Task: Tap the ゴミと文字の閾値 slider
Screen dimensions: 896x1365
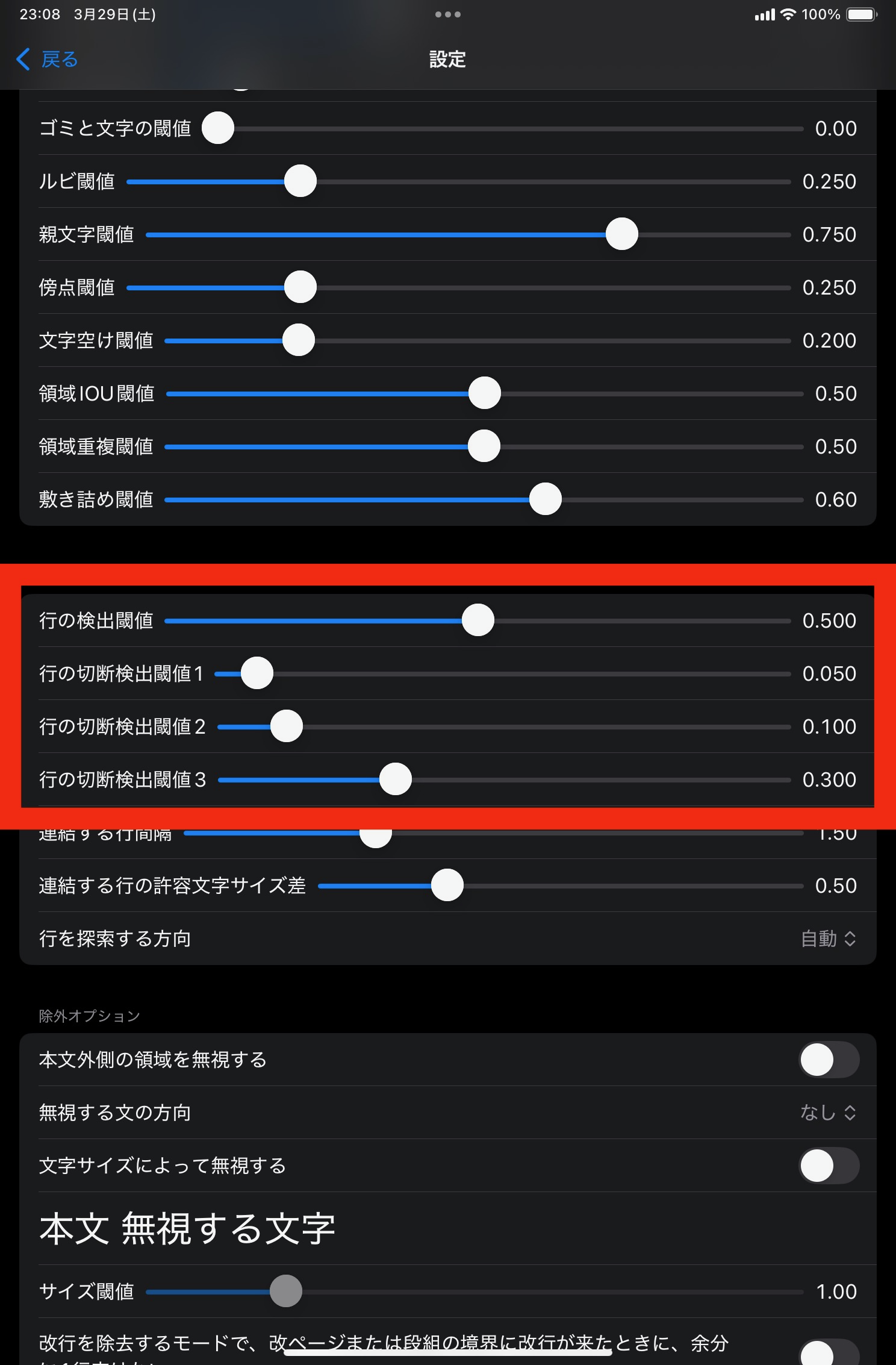Action: coord(218,128)
